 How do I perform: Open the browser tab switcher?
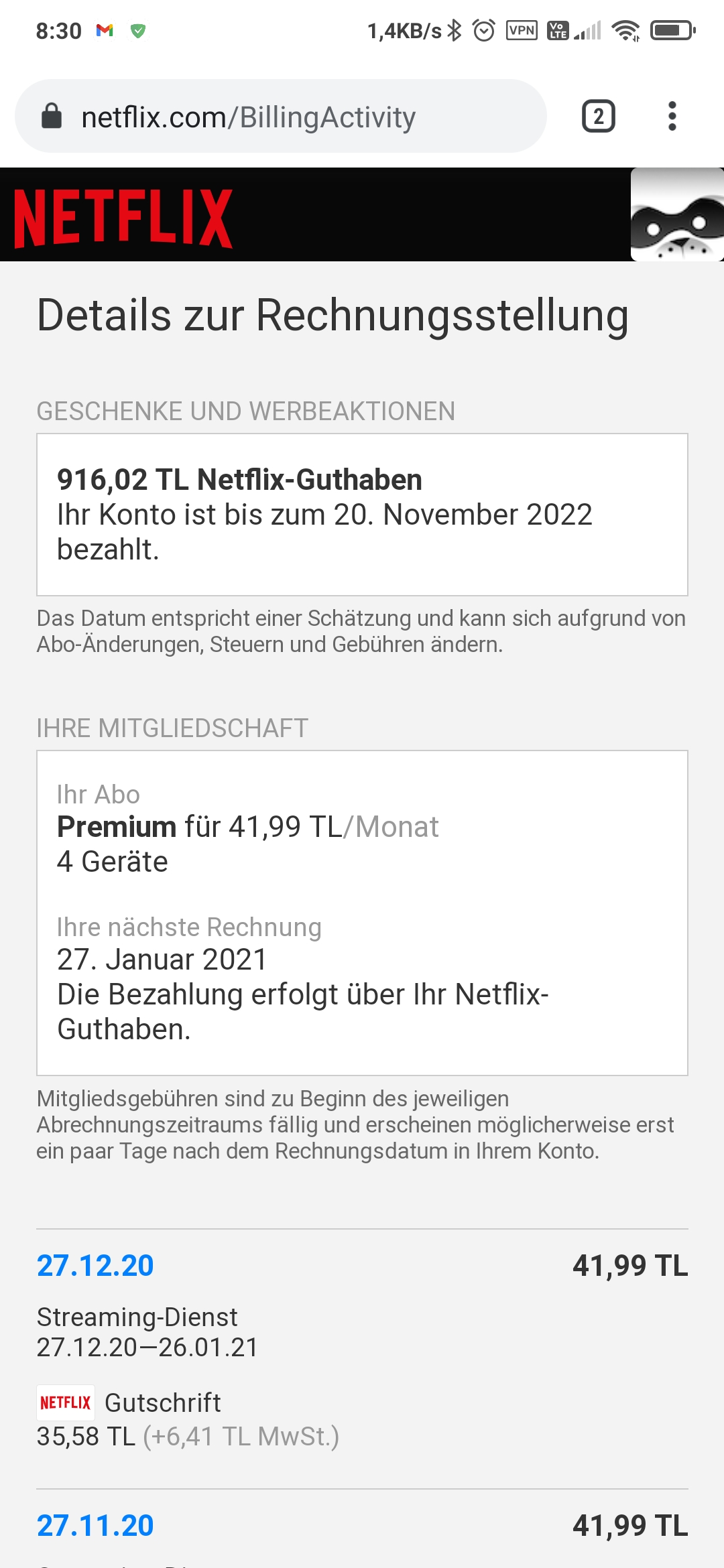tap(598, 117)
